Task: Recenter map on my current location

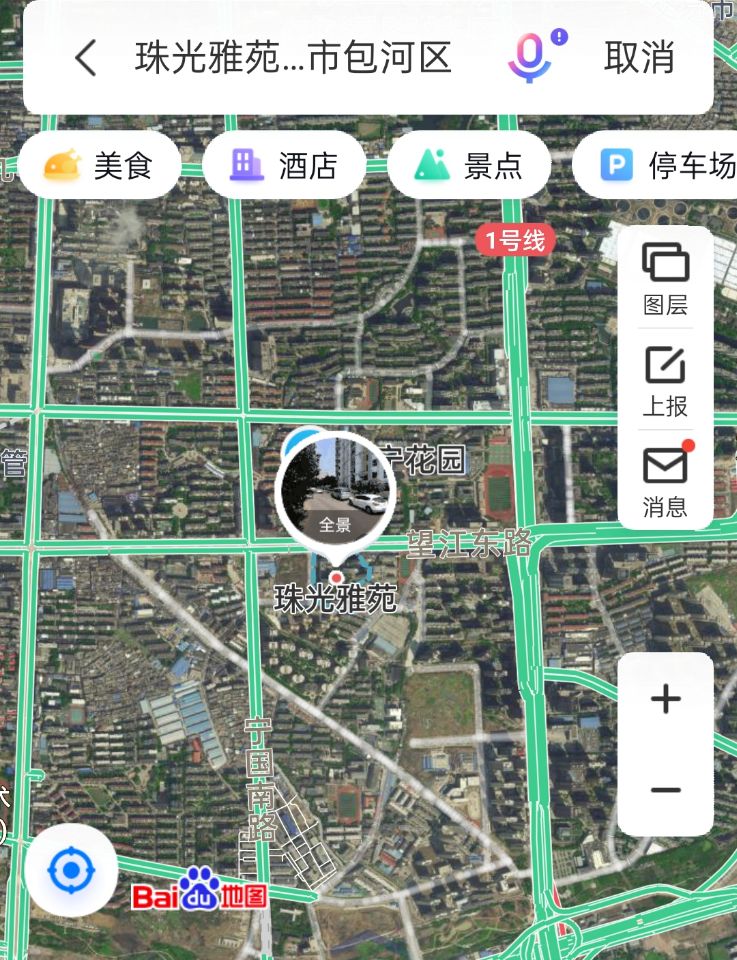Action: click(x=70, y=871)
